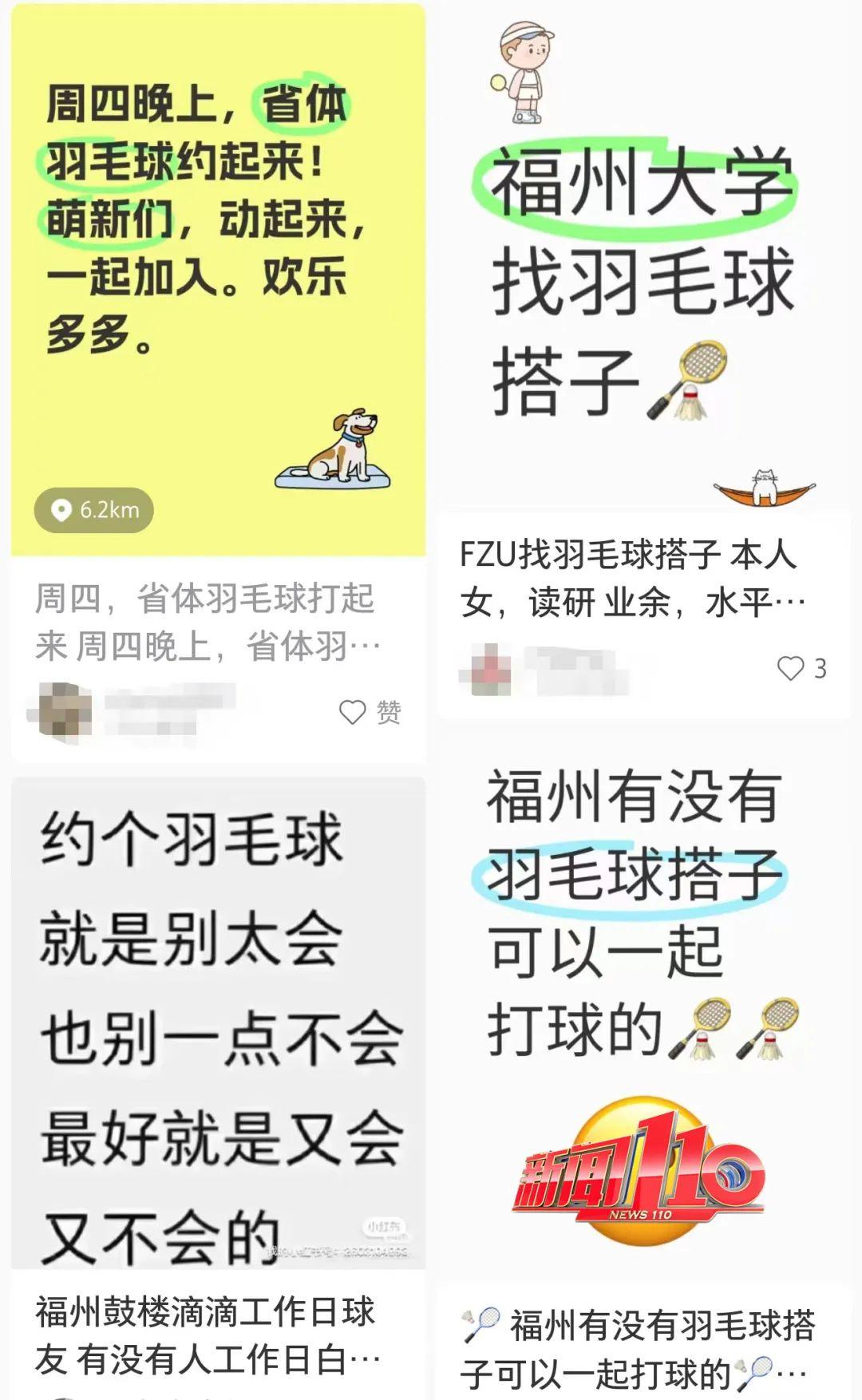Open the Gulou weekday badminton buddies post
This screenshot has height=1400, width=862.
click(x=217, y=1022)
